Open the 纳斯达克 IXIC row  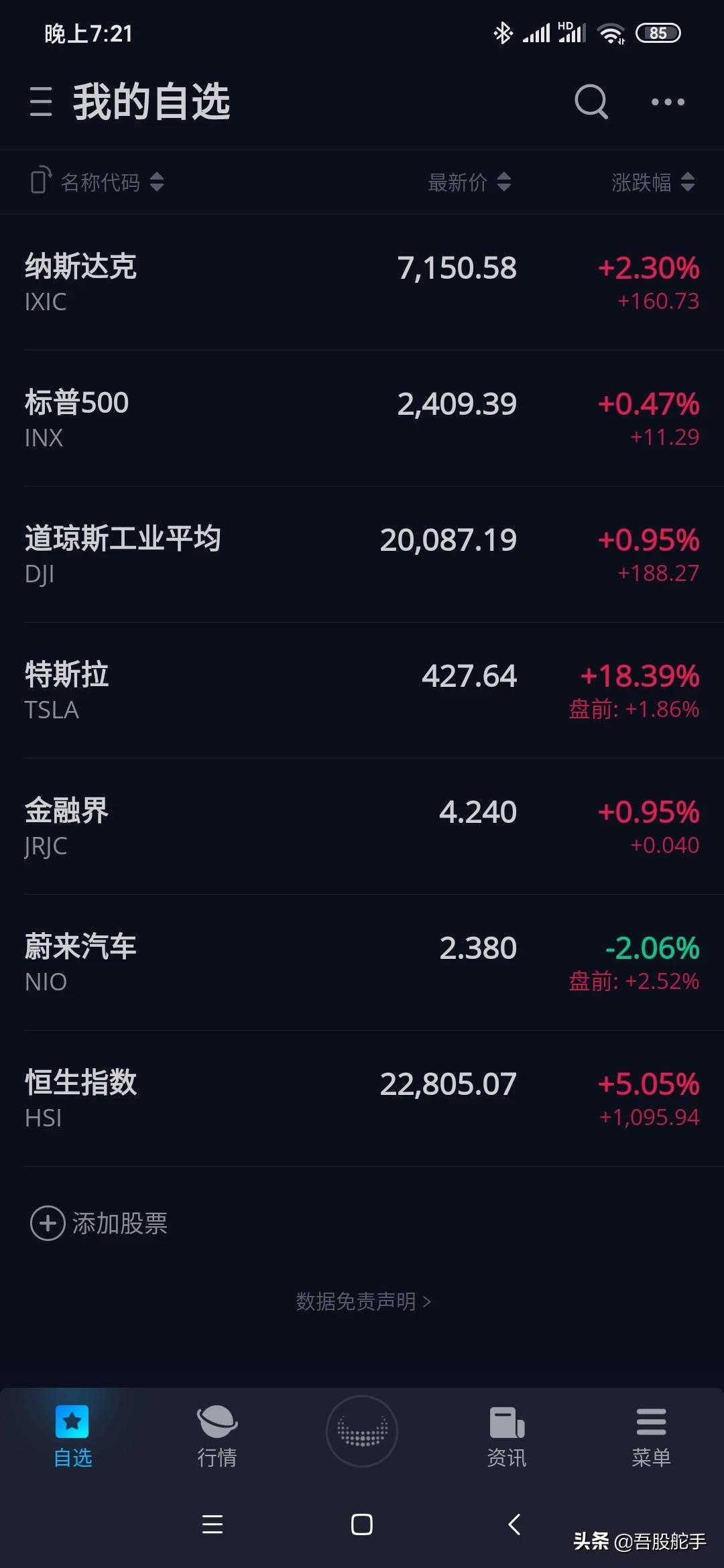pyautogui.click(x=362, y=282)
